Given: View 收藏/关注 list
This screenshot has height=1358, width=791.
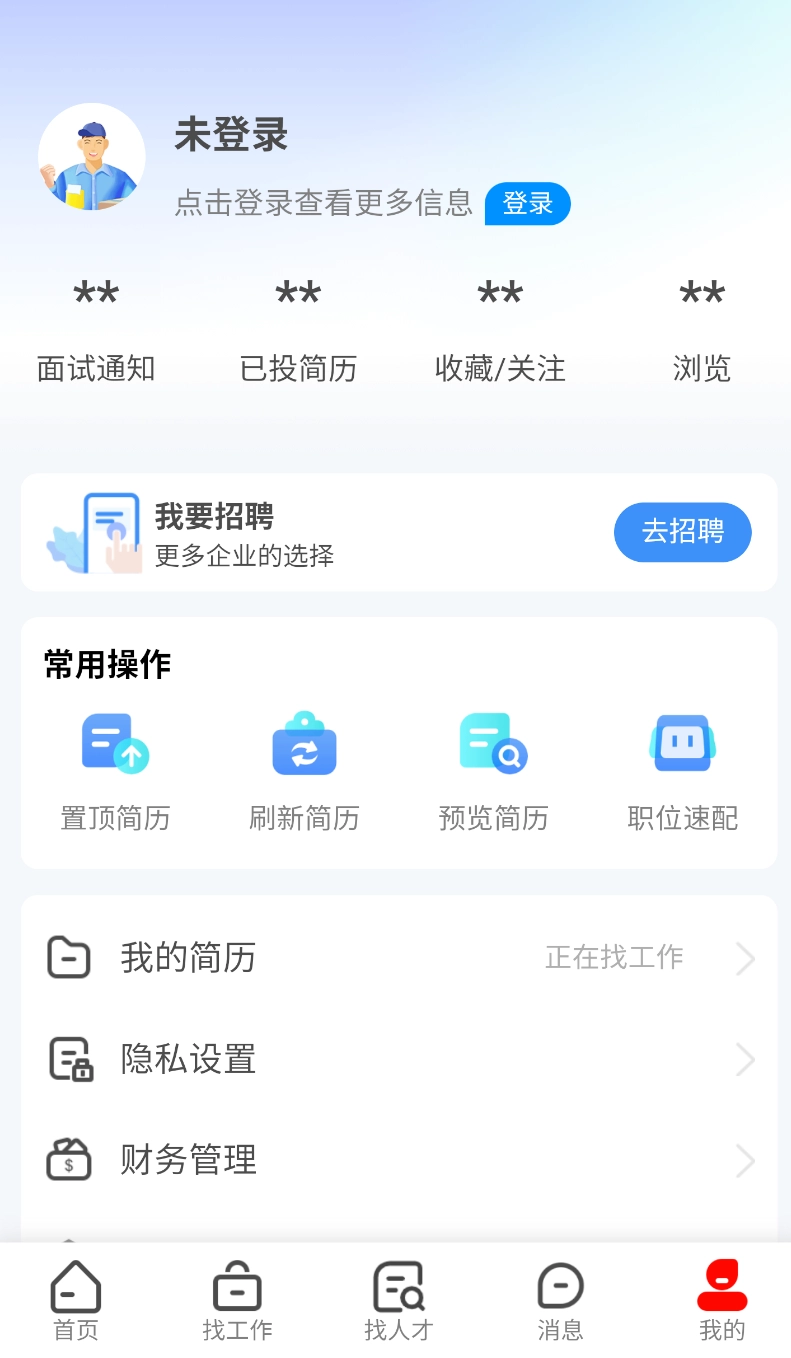Looking at the screenshot, I should click(499, 328).
